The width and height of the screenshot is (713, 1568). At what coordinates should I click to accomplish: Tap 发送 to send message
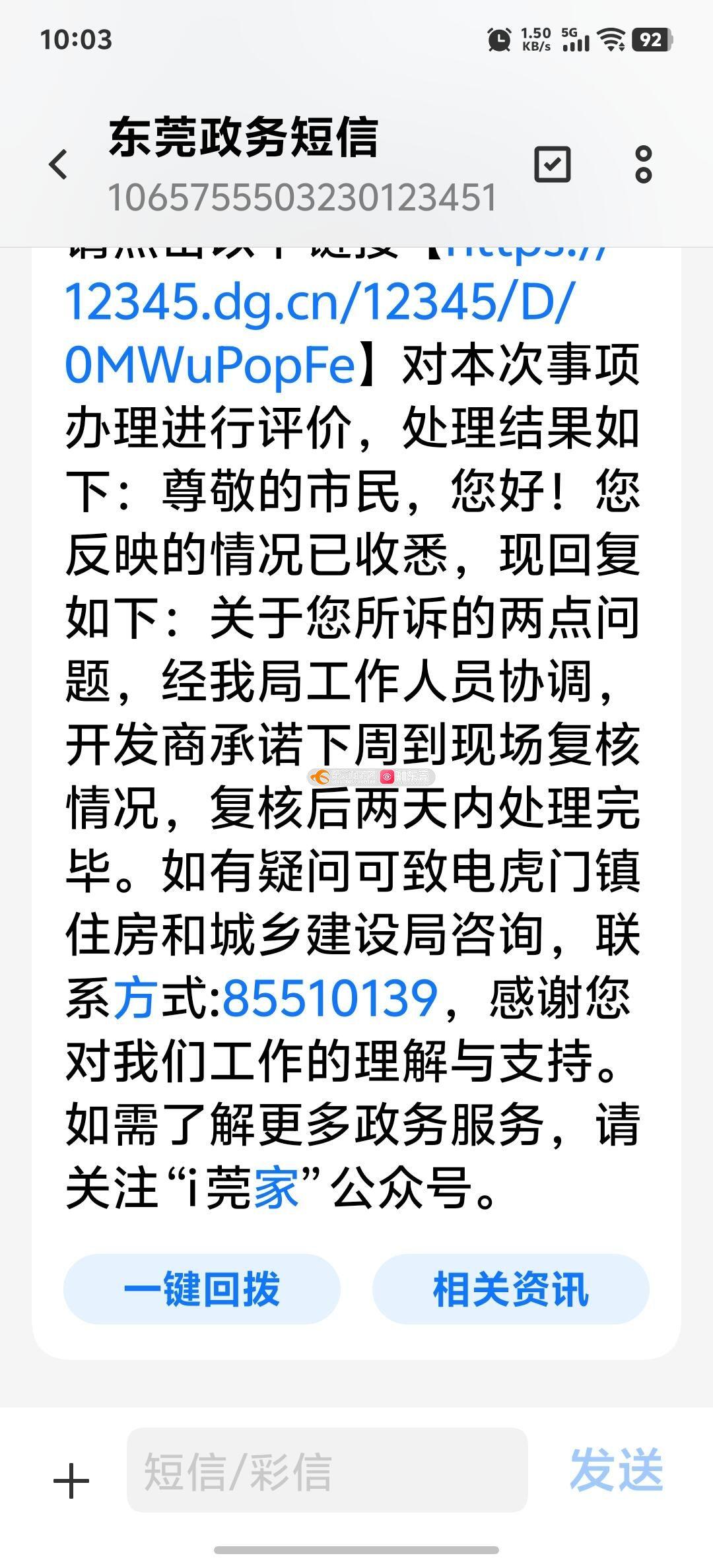pyautogui.click(x=617, y=1470)
